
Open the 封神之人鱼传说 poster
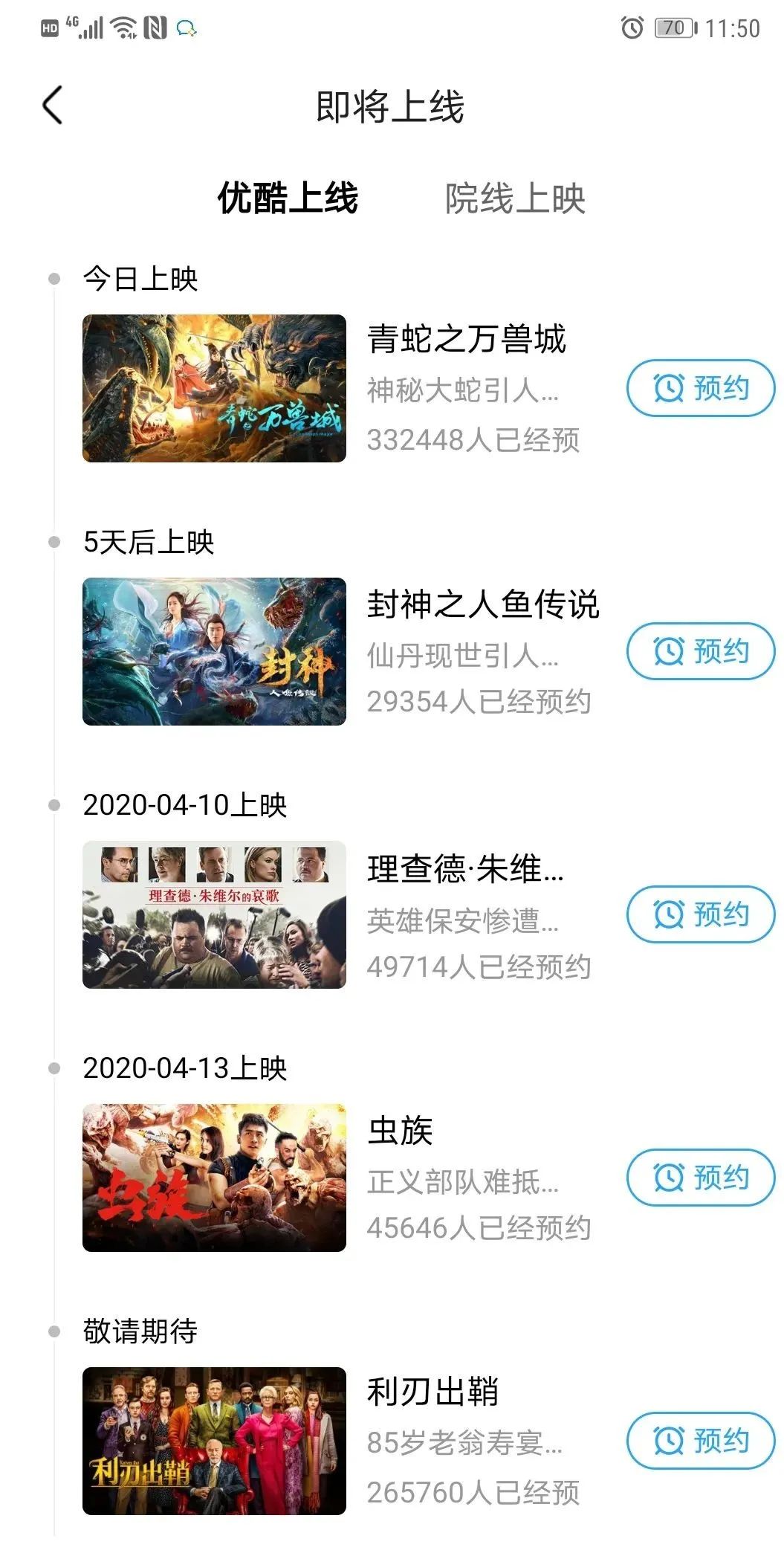pyautogui.click(x=214, y=650)
